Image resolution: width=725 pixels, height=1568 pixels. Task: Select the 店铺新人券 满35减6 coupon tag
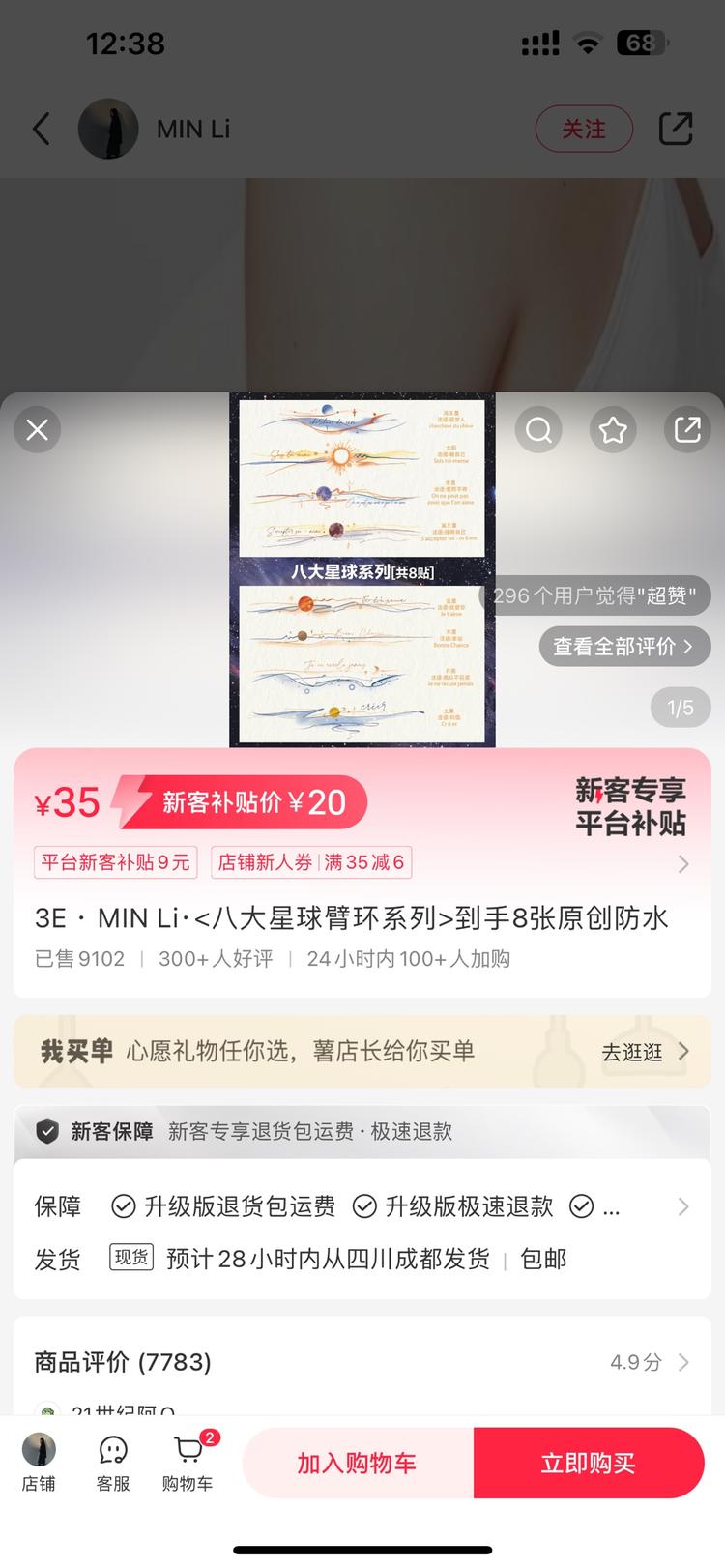click(x=310, y=861)
